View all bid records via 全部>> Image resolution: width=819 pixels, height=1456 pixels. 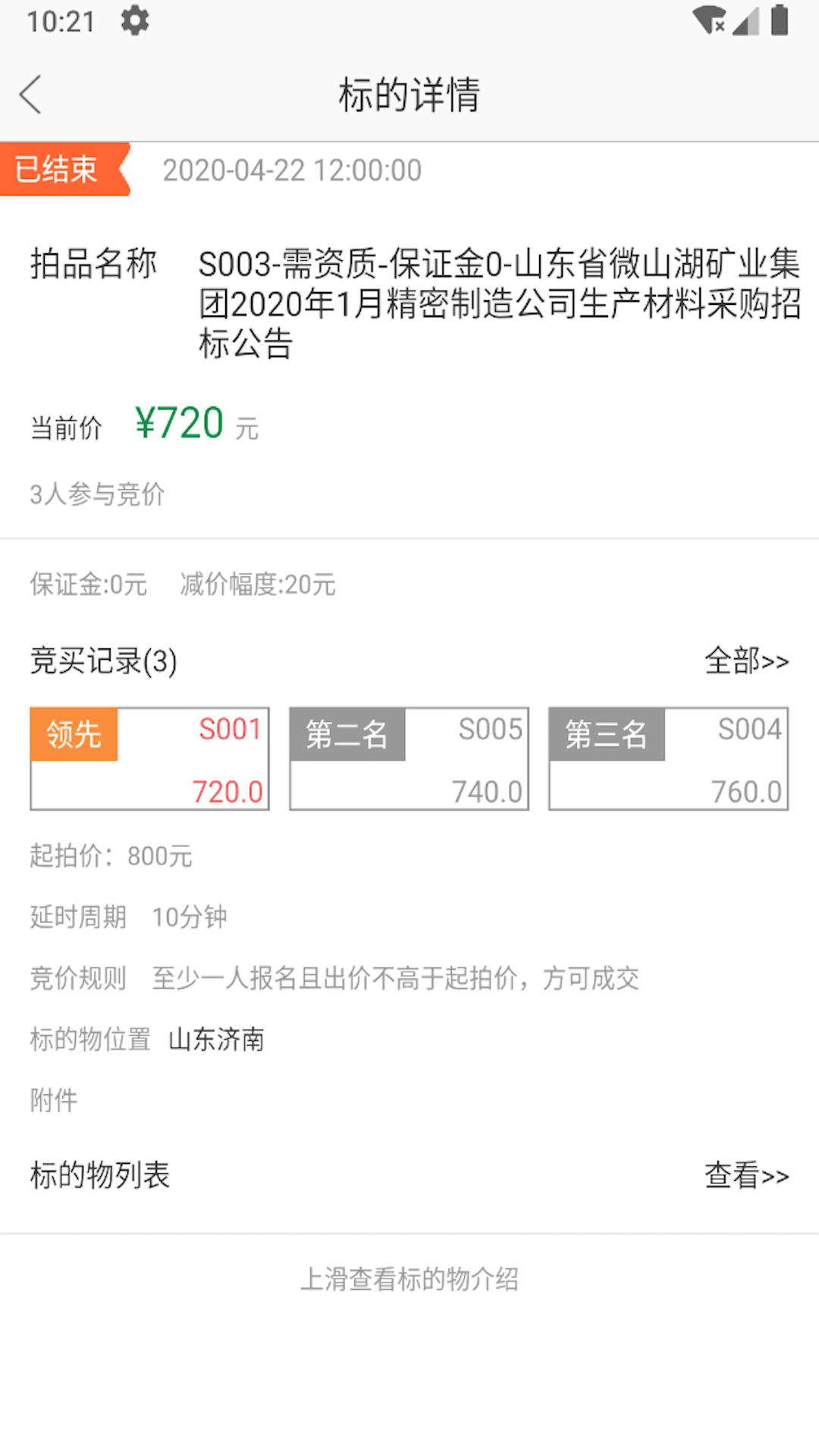tap(746, 661)
